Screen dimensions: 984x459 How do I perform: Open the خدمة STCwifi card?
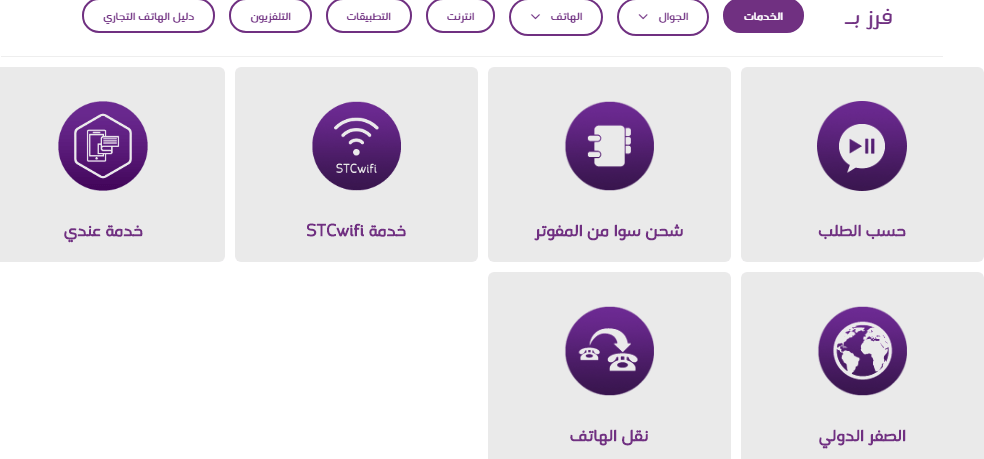point(356,165)
